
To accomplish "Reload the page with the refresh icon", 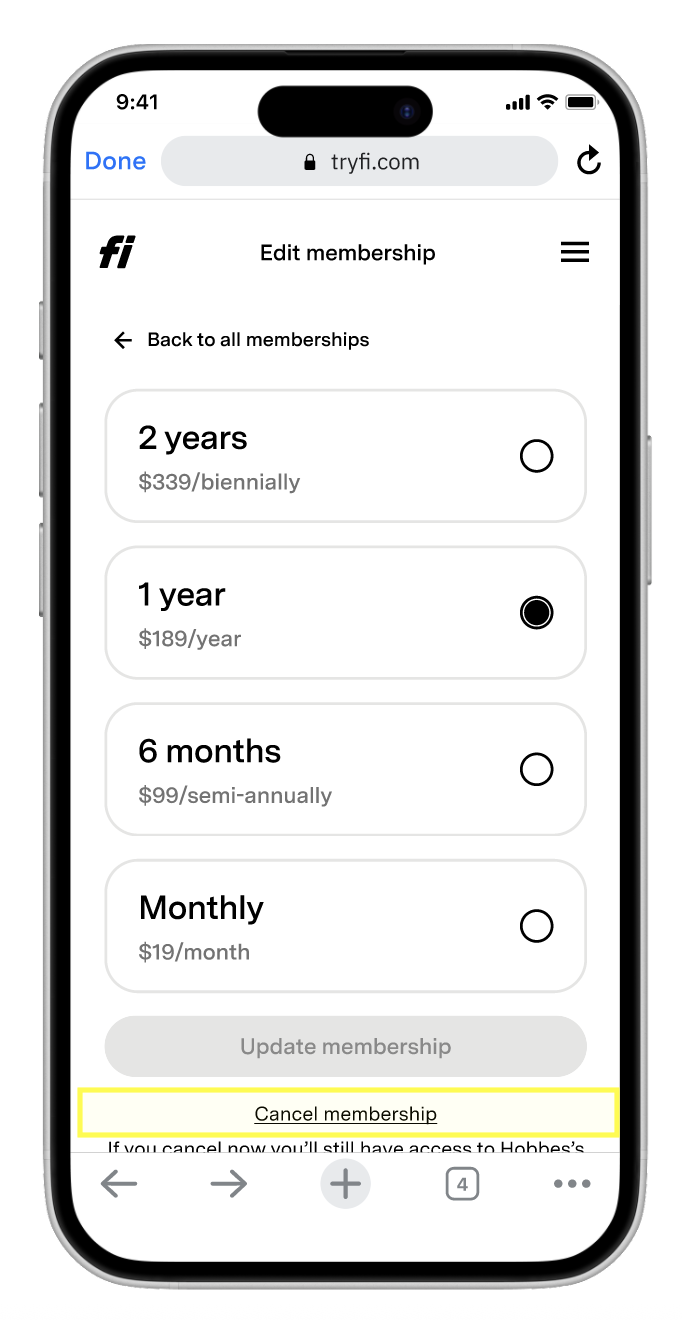I will pos(589,160).
